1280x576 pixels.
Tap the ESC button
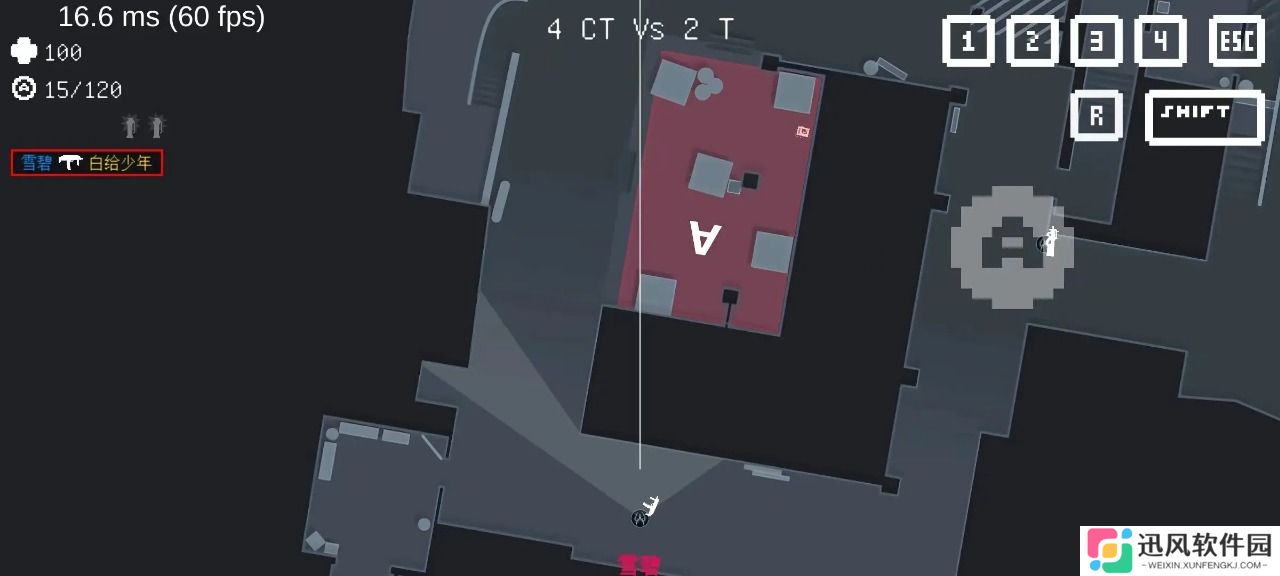click(x=1236, y=42)
